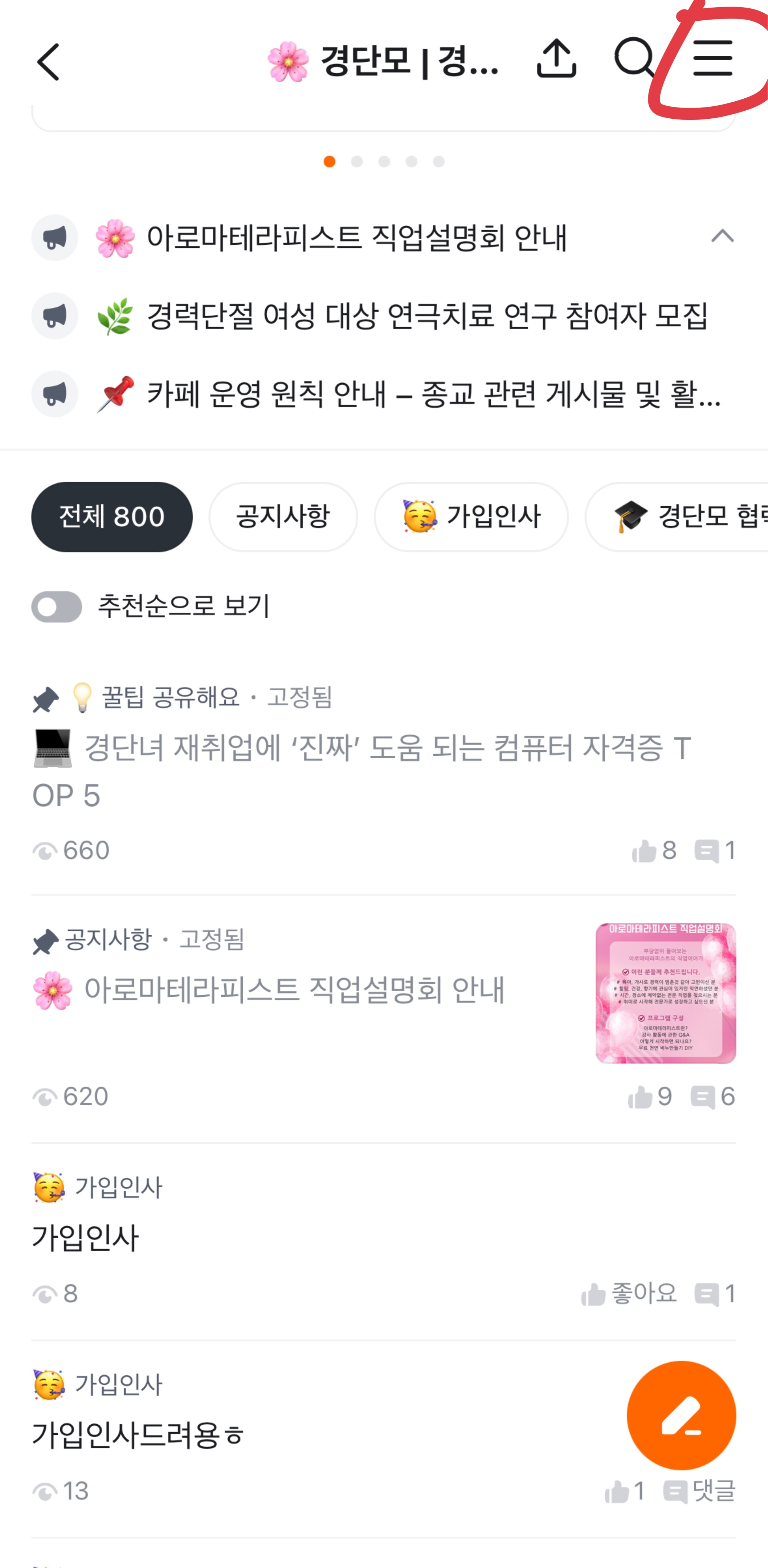Screen dimensions: 768x1568
Task: Open the hamburger menu
Action: [712, 58]
